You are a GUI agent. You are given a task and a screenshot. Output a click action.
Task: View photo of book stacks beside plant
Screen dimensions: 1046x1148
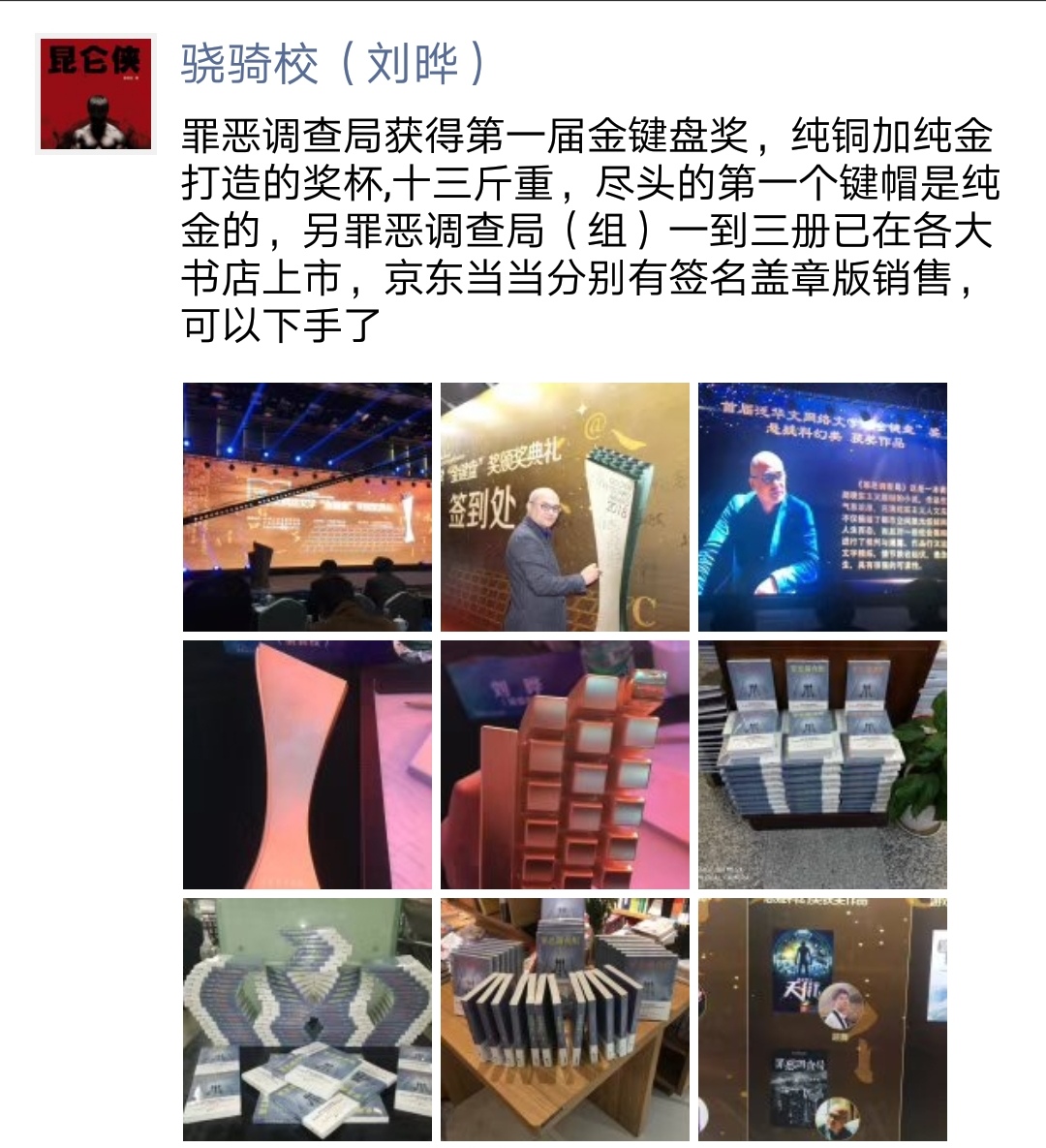click(822, 764)
